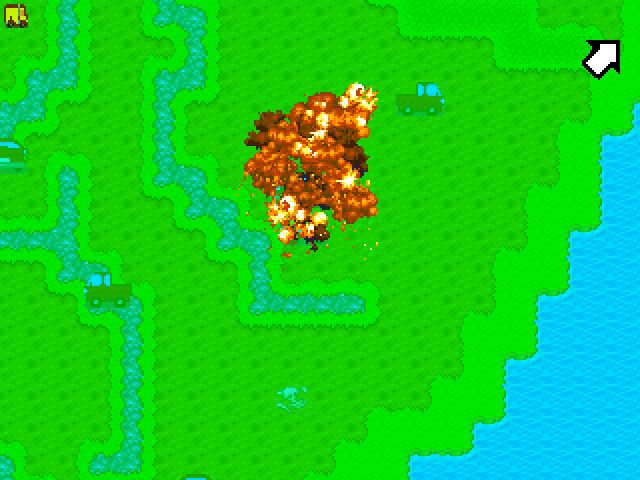Screen dimensions: 640x480
Task: Tap the yellow vehicle icon in the corner
Action: pos(16,15)
